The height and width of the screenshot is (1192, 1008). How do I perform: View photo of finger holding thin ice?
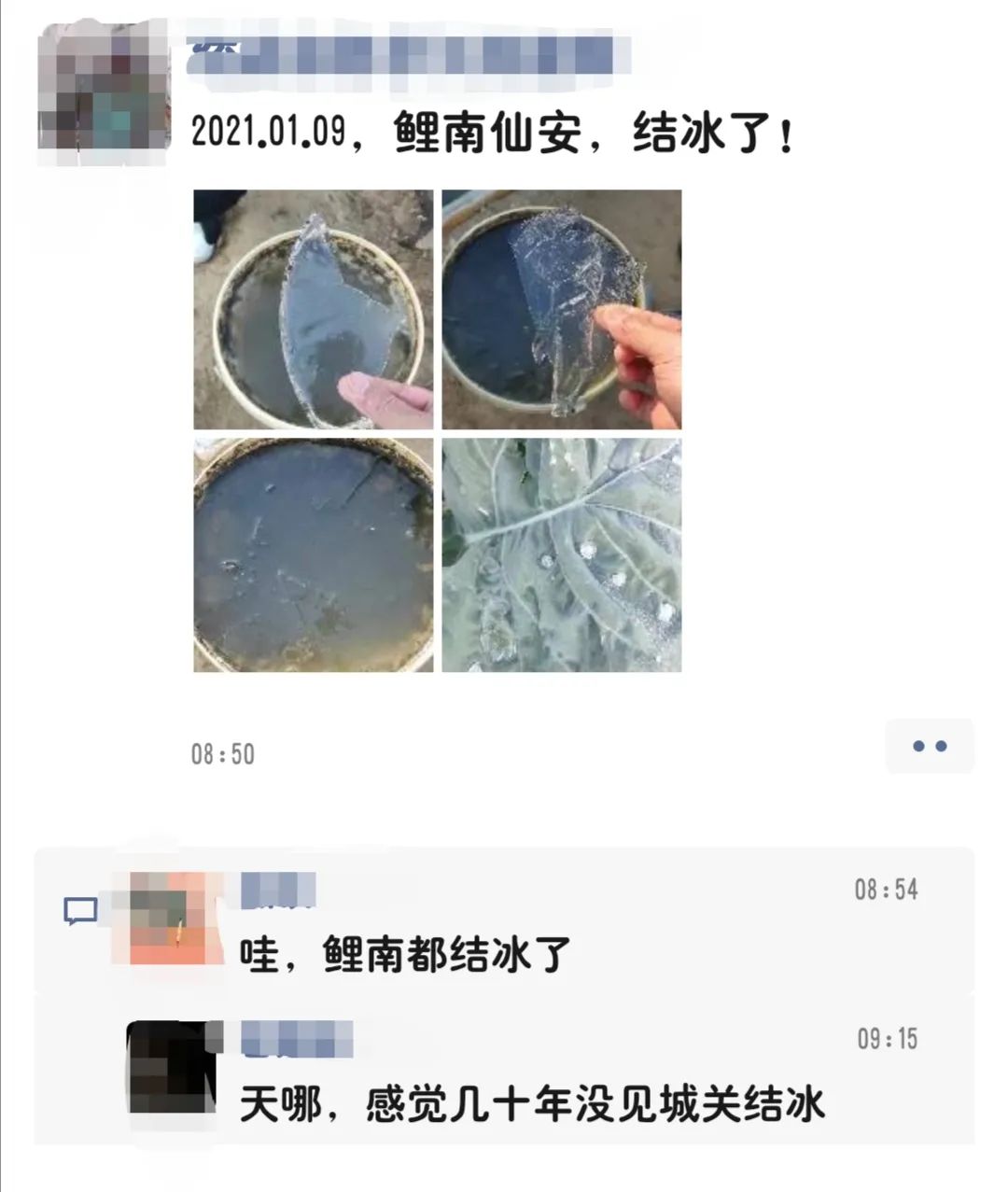pos(313,310)
